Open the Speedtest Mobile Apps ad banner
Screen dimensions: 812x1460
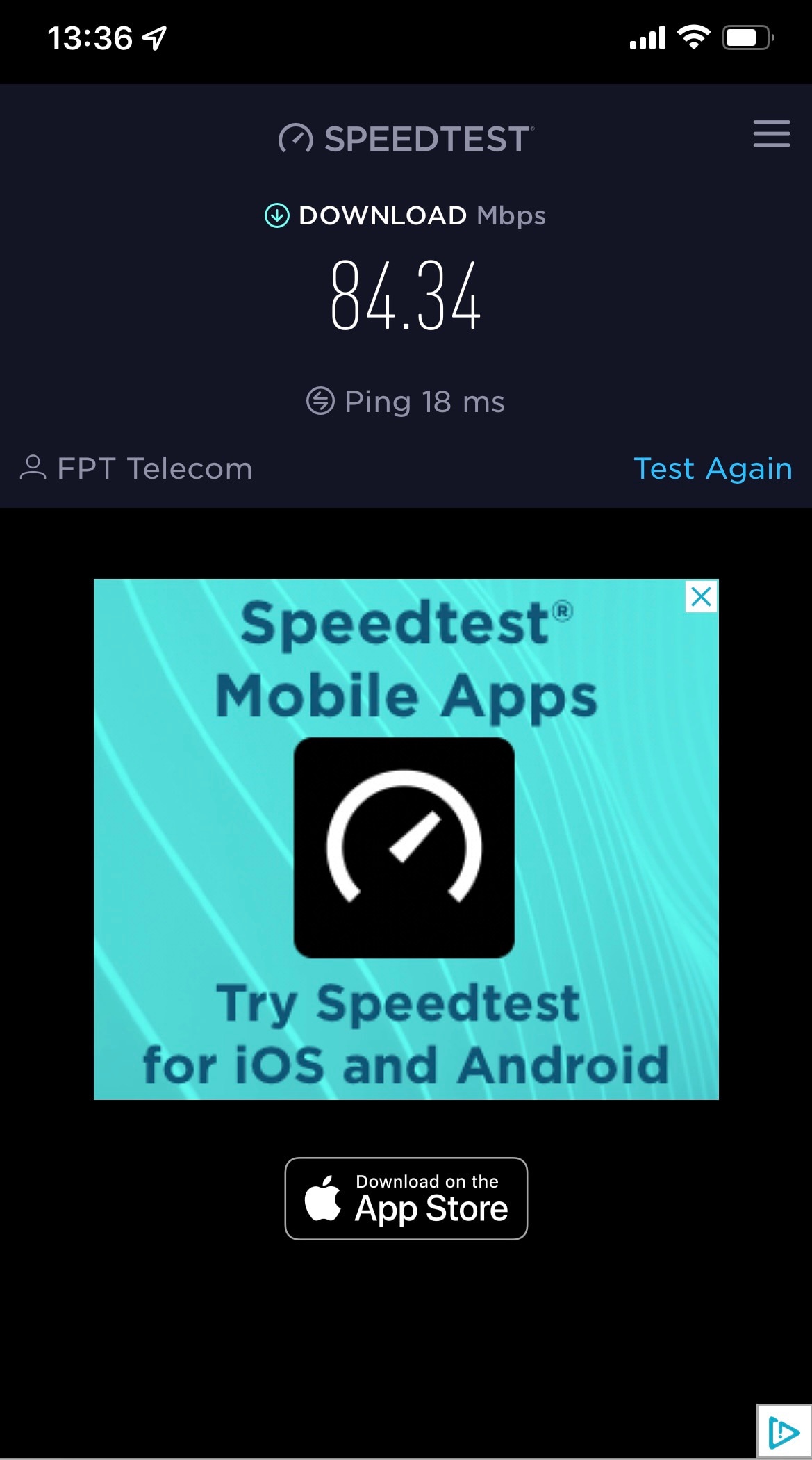tap(406, 839)
